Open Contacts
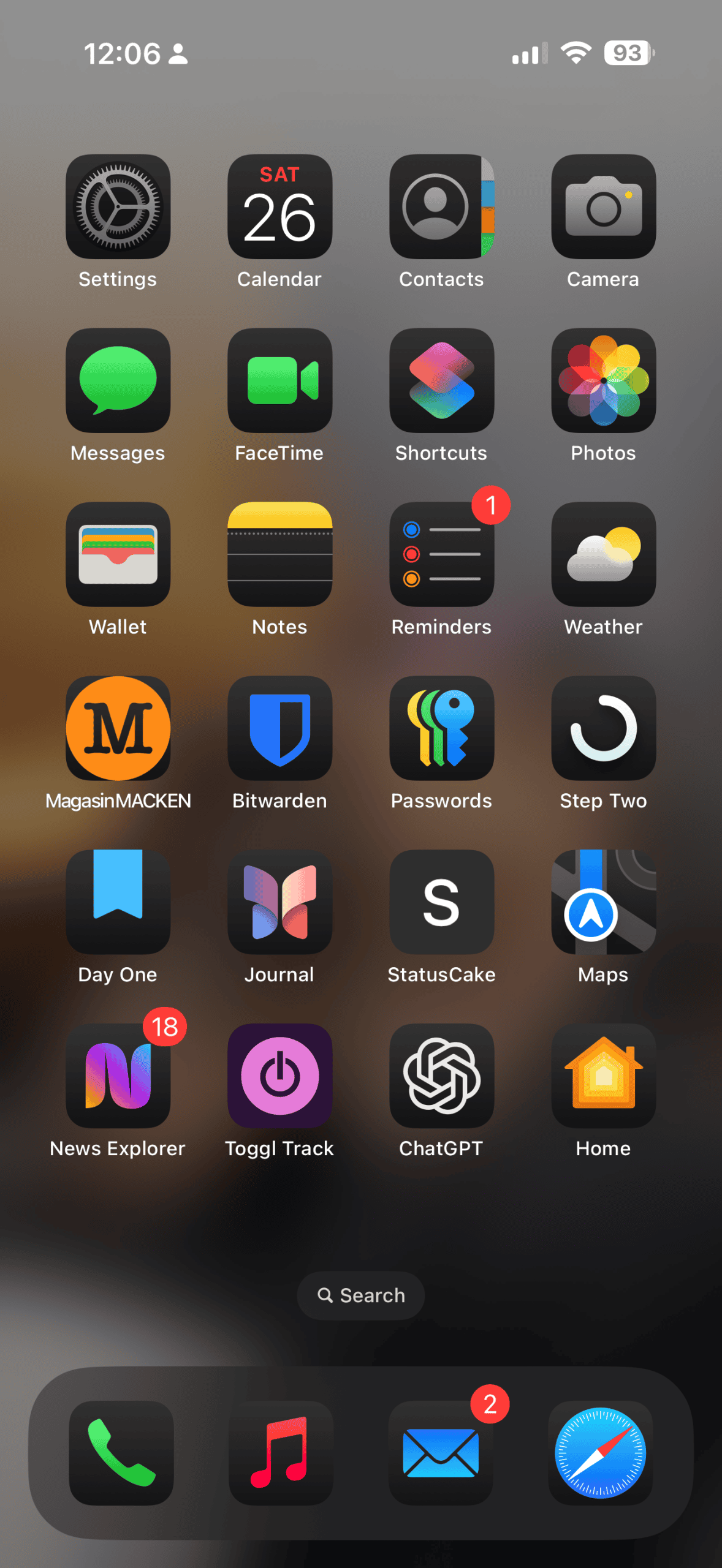Viewport: 722px width, 1568px height. [x=441, y=206]
